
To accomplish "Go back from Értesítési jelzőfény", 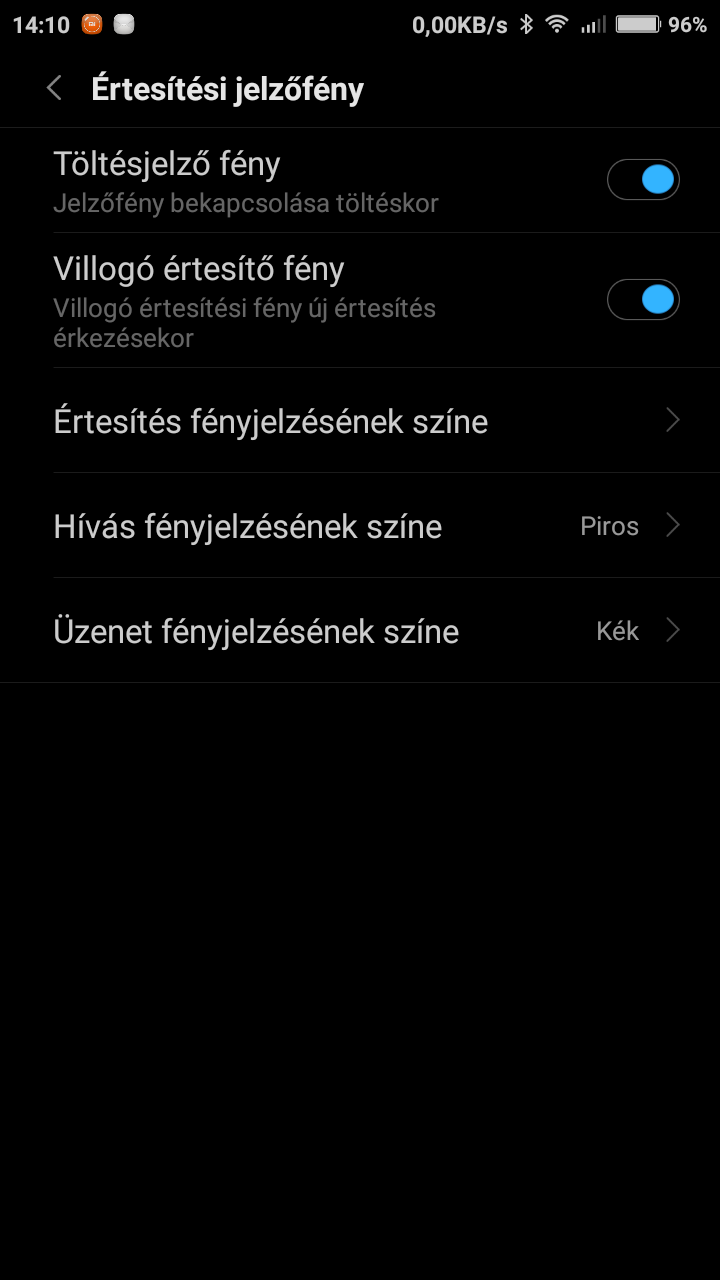I will tap(54, 89).
